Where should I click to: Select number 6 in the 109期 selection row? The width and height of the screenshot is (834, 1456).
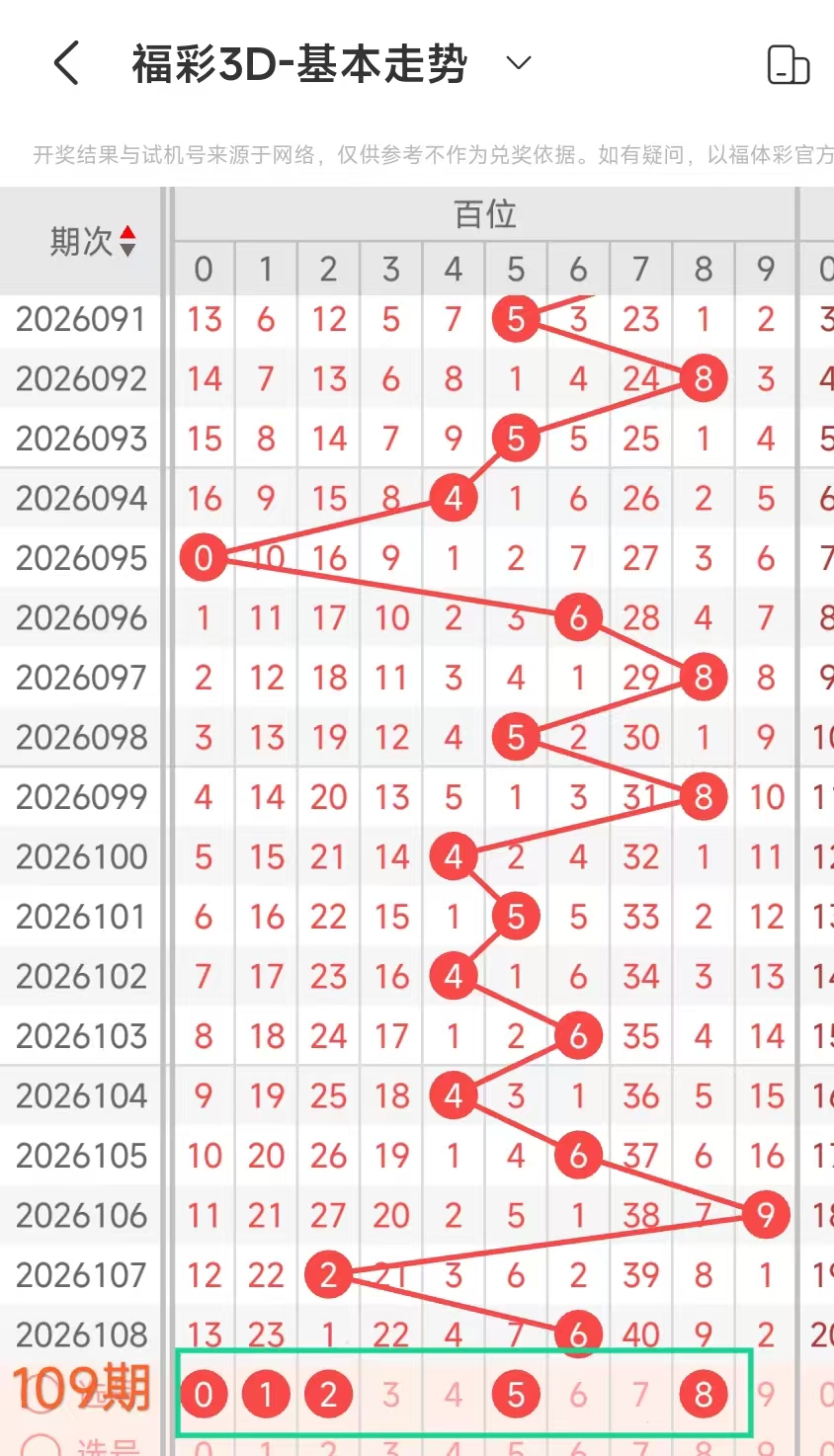pyautogui.click(x=578, y=1395)
